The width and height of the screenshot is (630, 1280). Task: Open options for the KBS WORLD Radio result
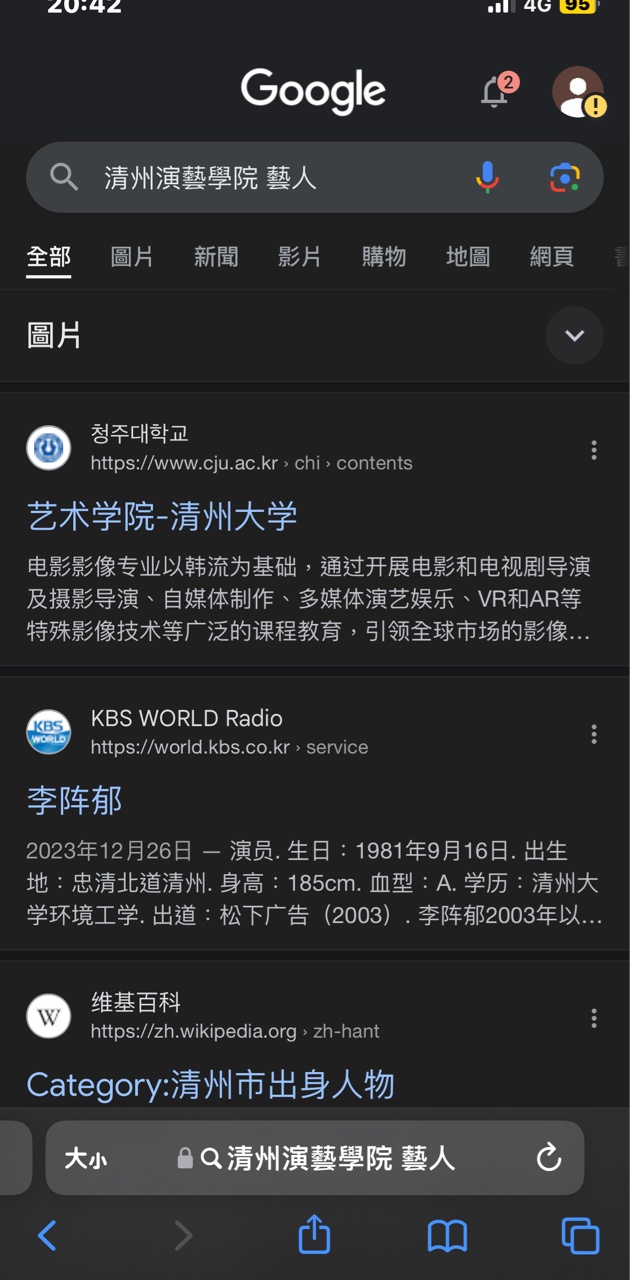(x=594, y=734)
